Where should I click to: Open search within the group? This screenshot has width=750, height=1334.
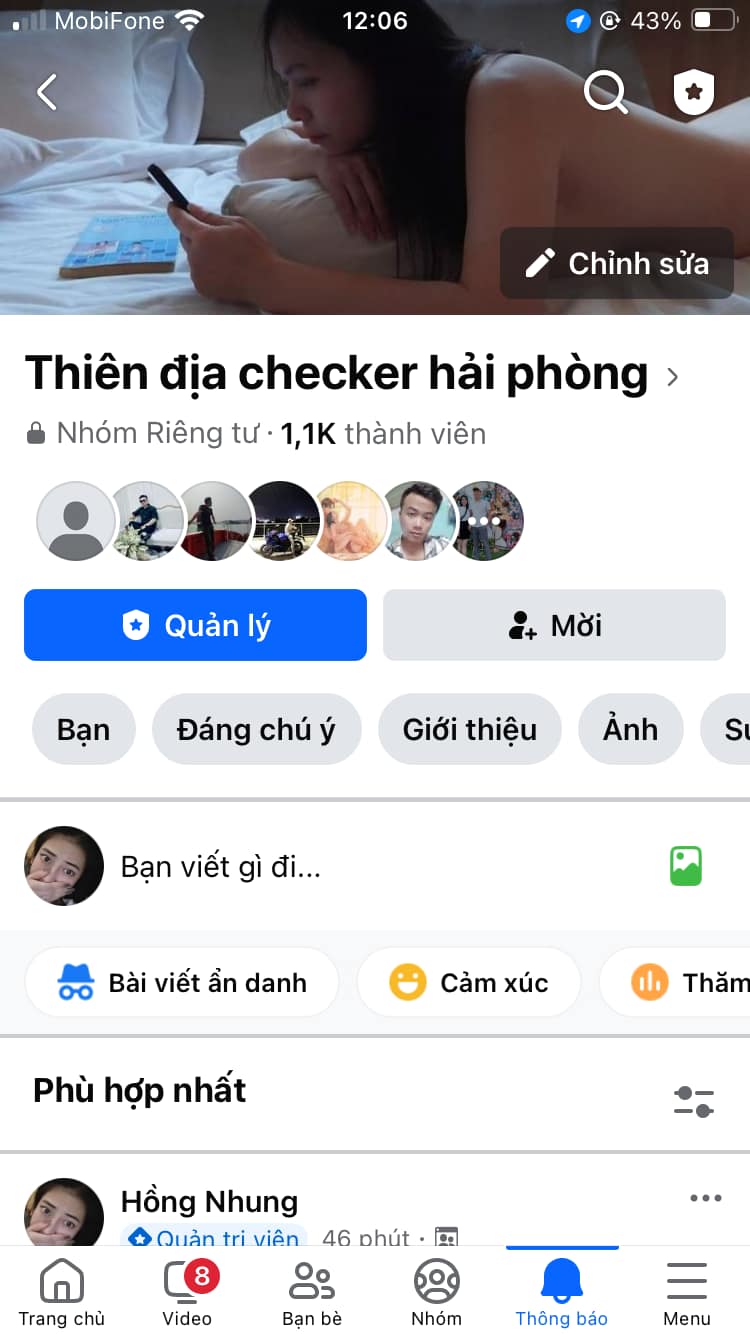[605, 93]
